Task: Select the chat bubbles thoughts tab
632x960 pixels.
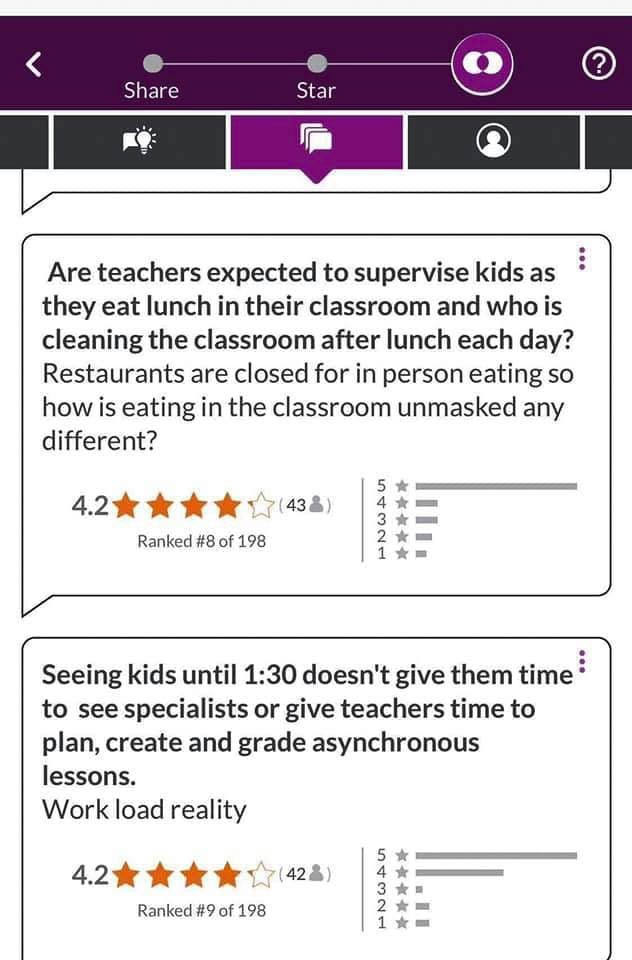Action: pos(316,141)
